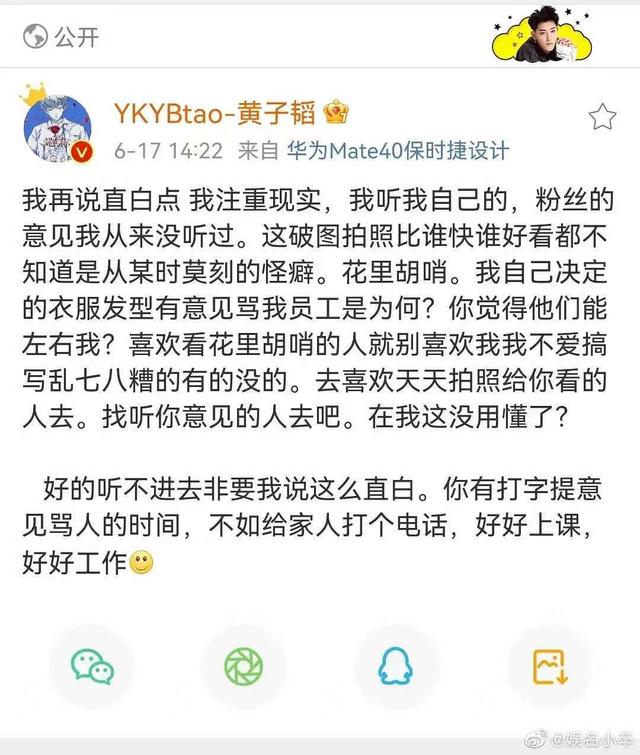Open YKYBtao-黄子韬's profile avatar
The width and height of the screenshot is (640, 755).
click(x=56, y=126)
